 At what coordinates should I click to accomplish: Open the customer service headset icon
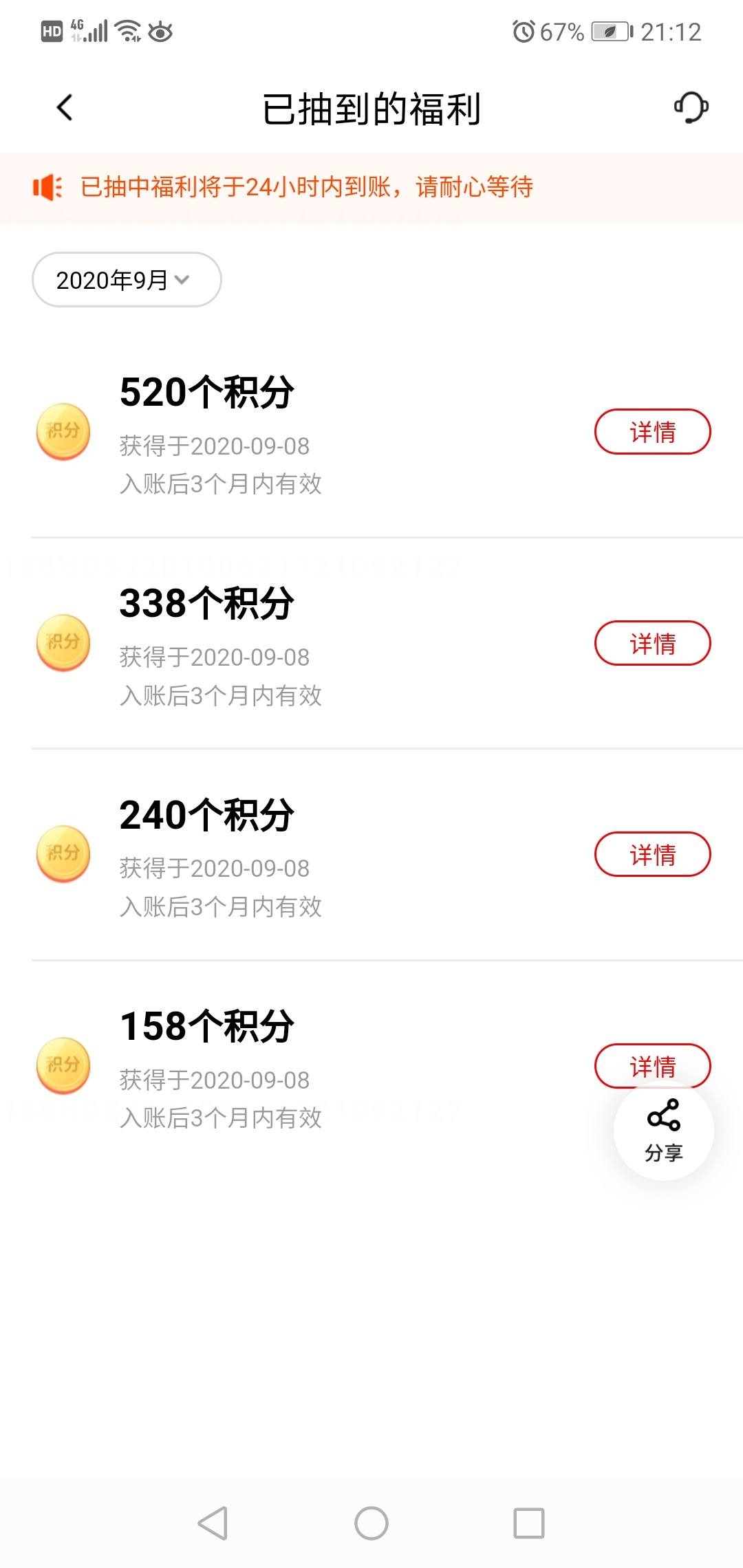pos(691,107)
